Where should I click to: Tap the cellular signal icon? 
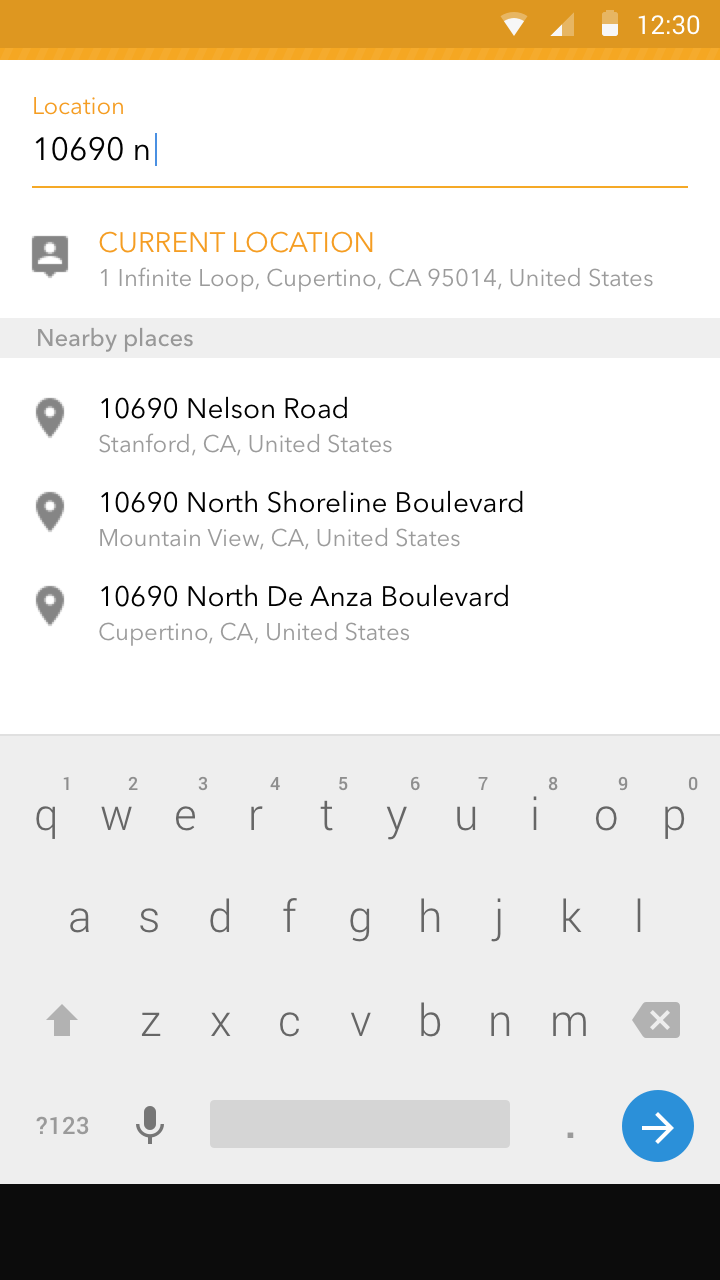561,24
